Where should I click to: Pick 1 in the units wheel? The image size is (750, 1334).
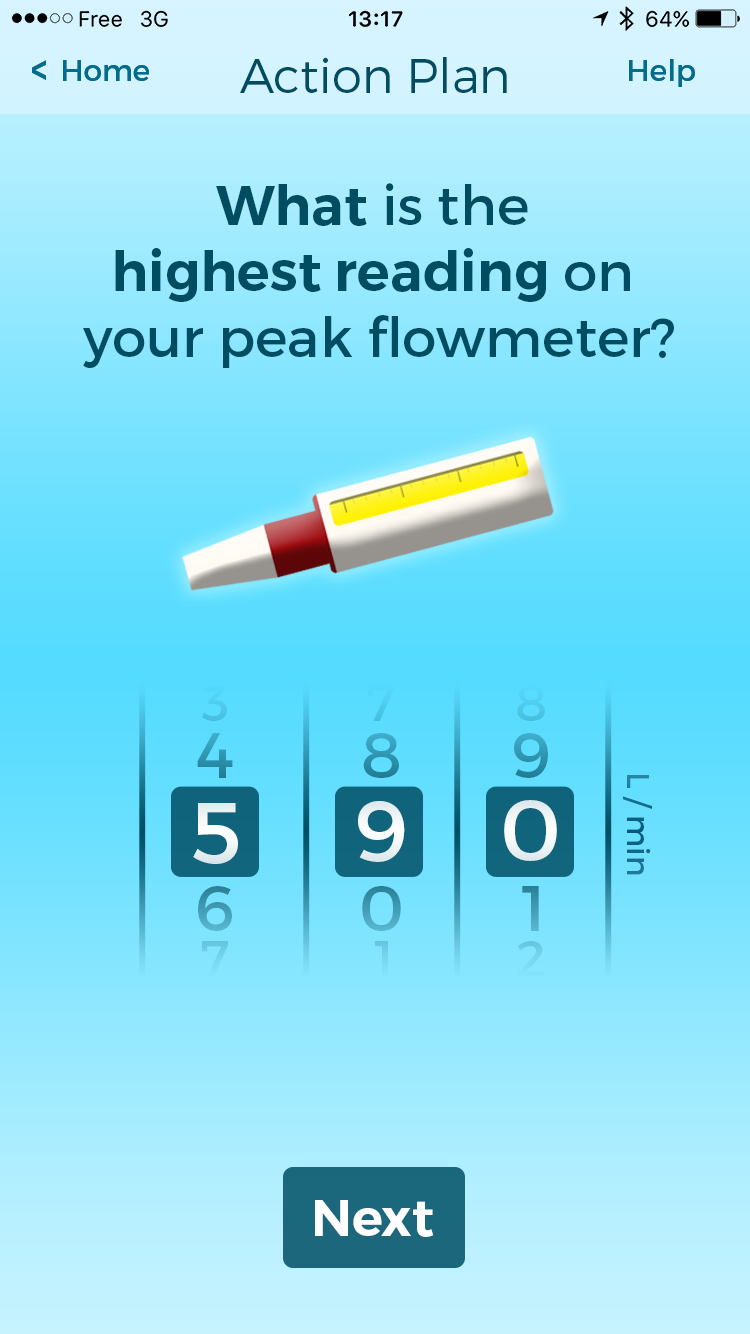pos(531,908)
